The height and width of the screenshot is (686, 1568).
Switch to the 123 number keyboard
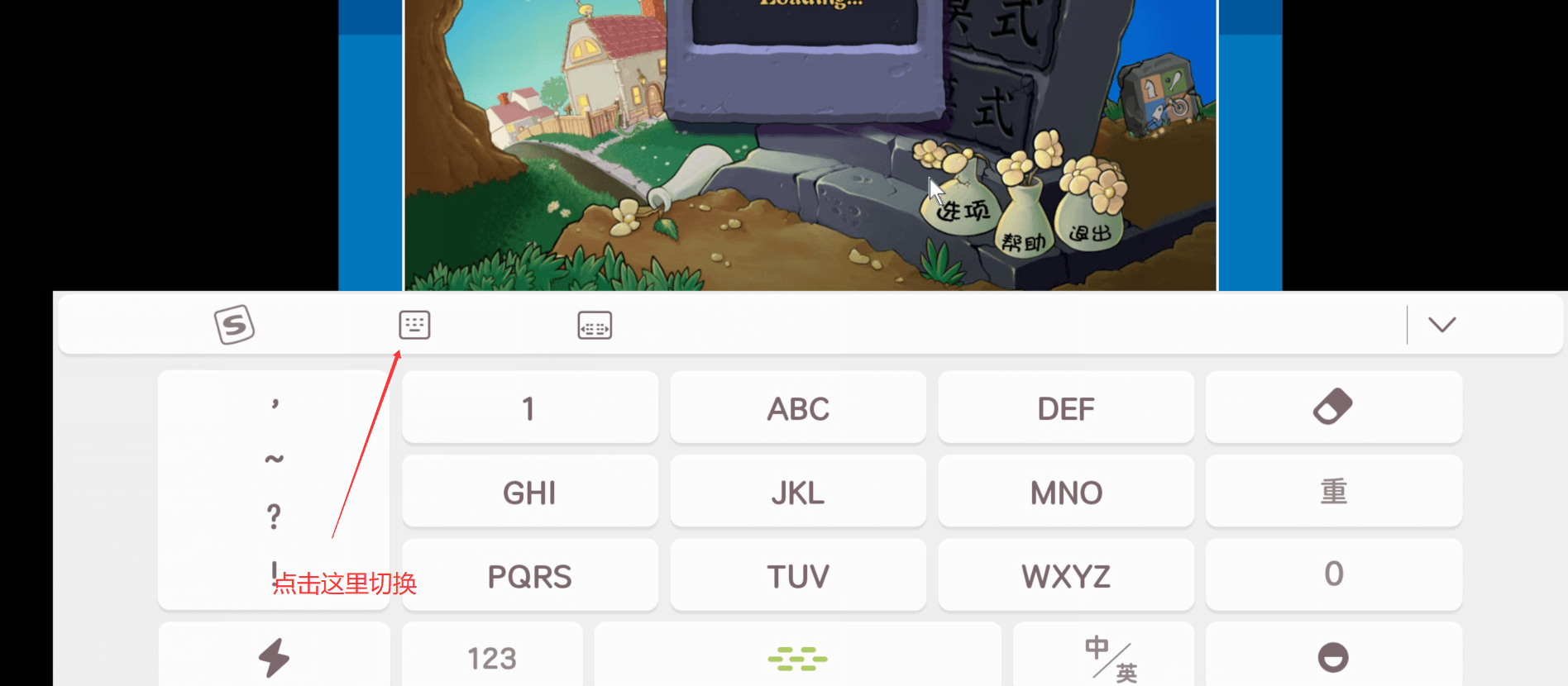tap(492, 658)
